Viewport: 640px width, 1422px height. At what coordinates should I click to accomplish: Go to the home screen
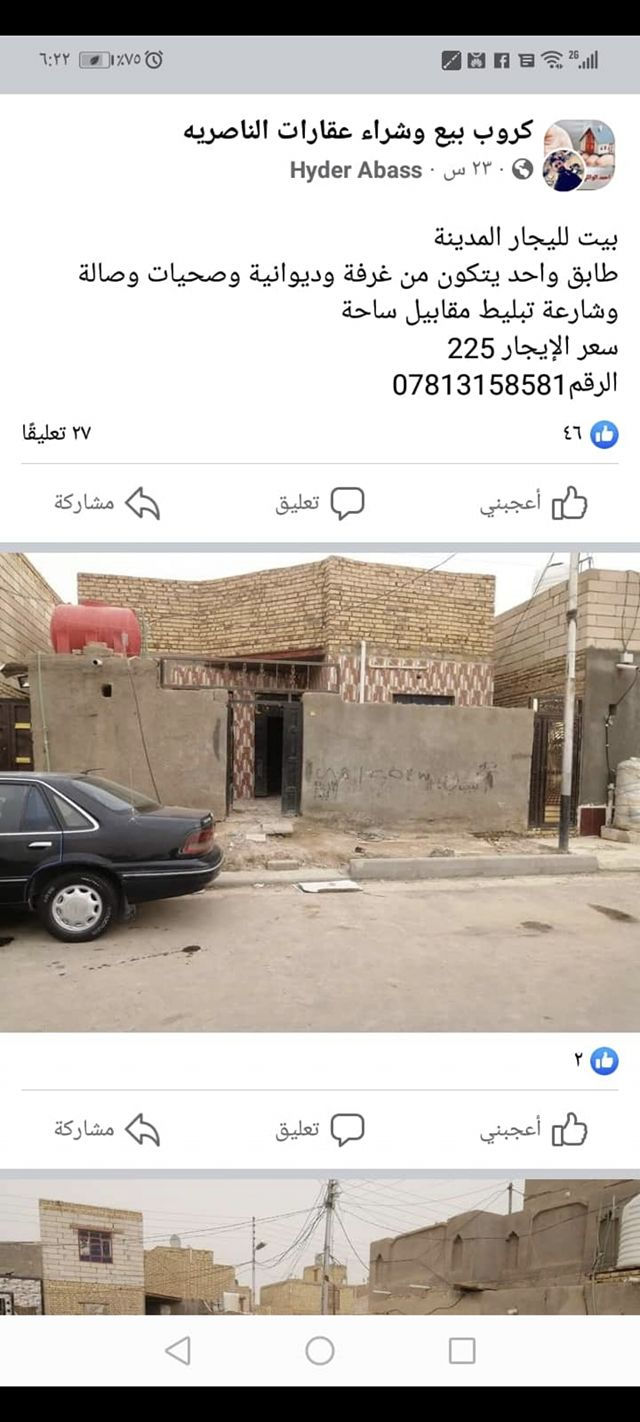coord(320,1351)
